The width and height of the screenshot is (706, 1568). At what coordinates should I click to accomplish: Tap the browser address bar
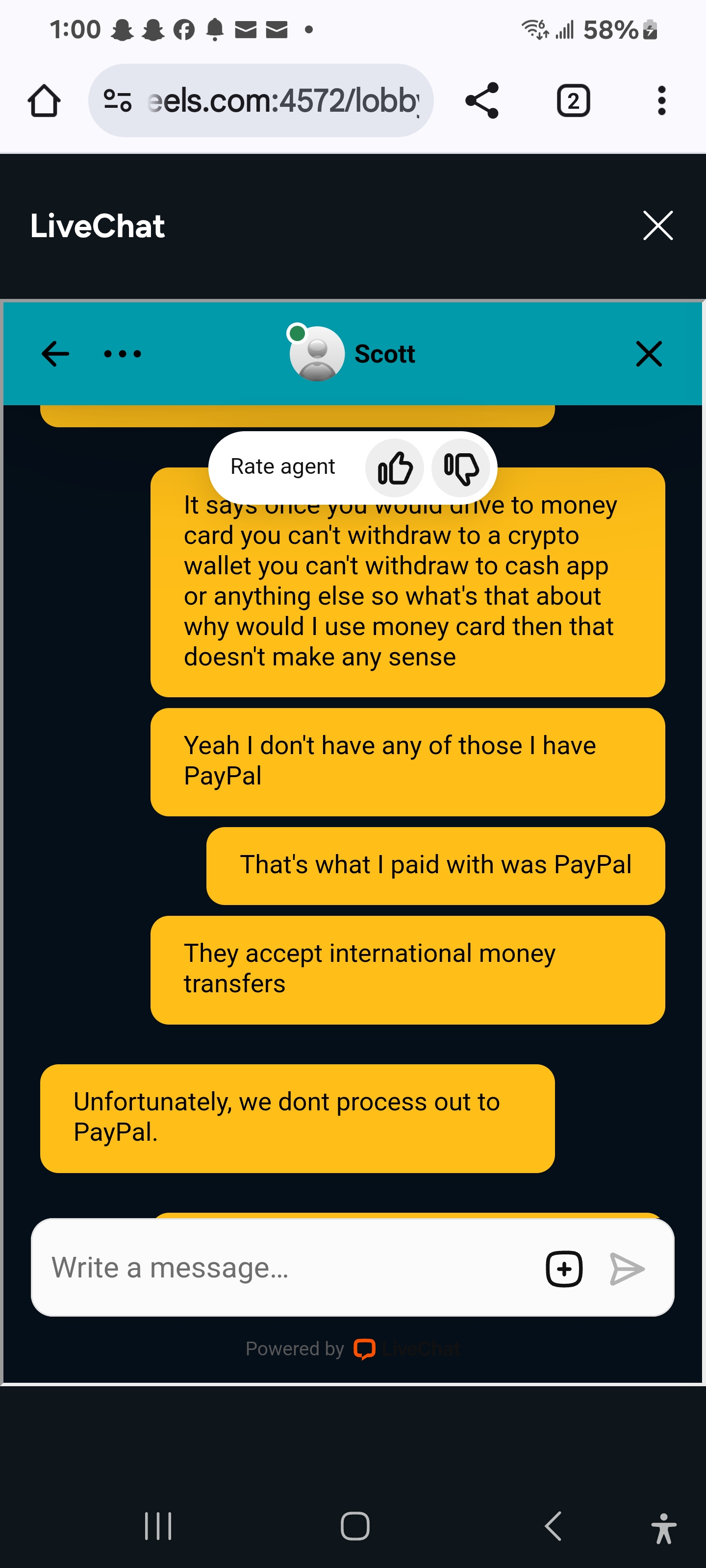pos(283,100)
